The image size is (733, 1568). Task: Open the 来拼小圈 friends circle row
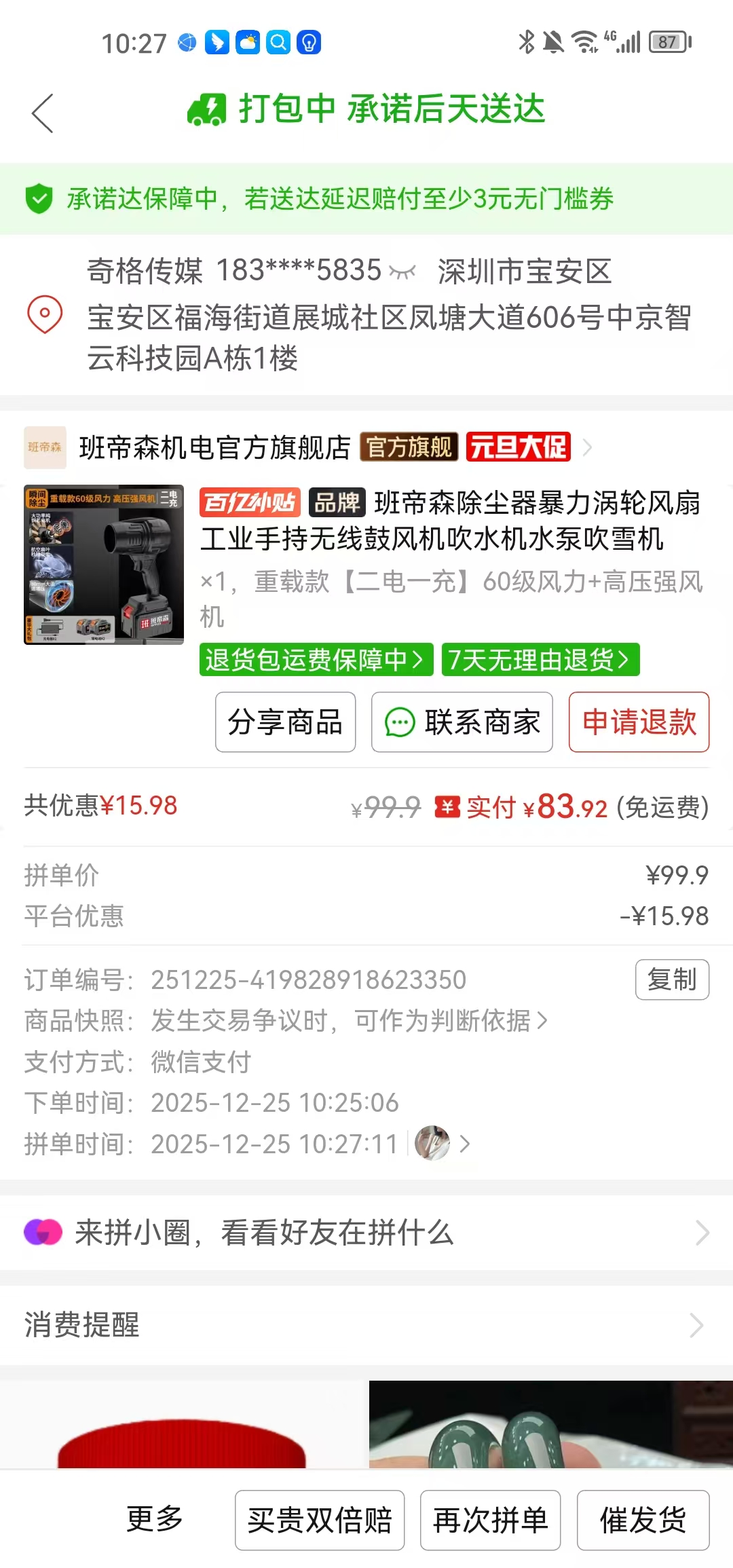366,1233
